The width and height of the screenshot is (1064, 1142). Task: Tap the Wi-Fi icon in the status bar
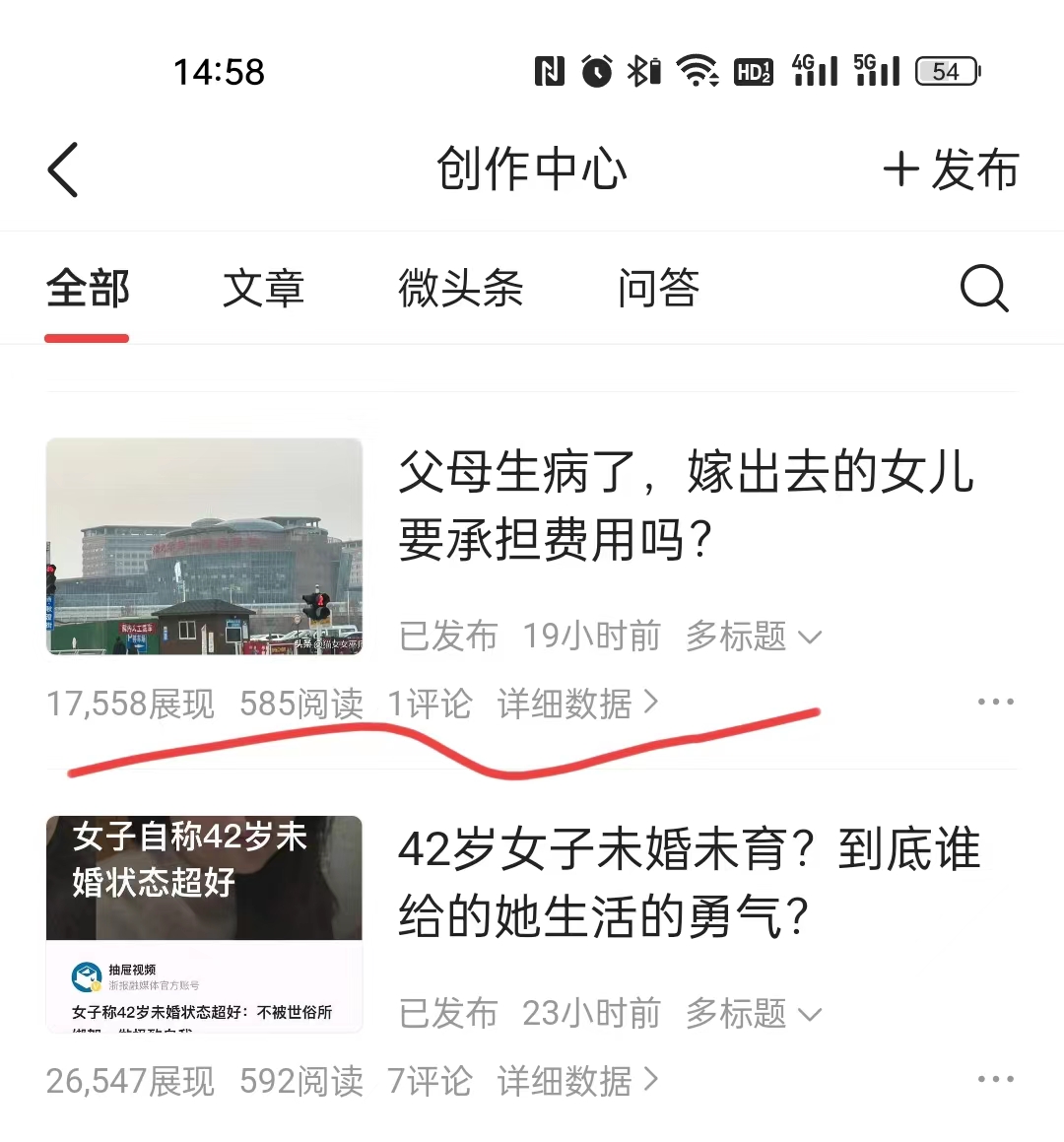[699, 69]
